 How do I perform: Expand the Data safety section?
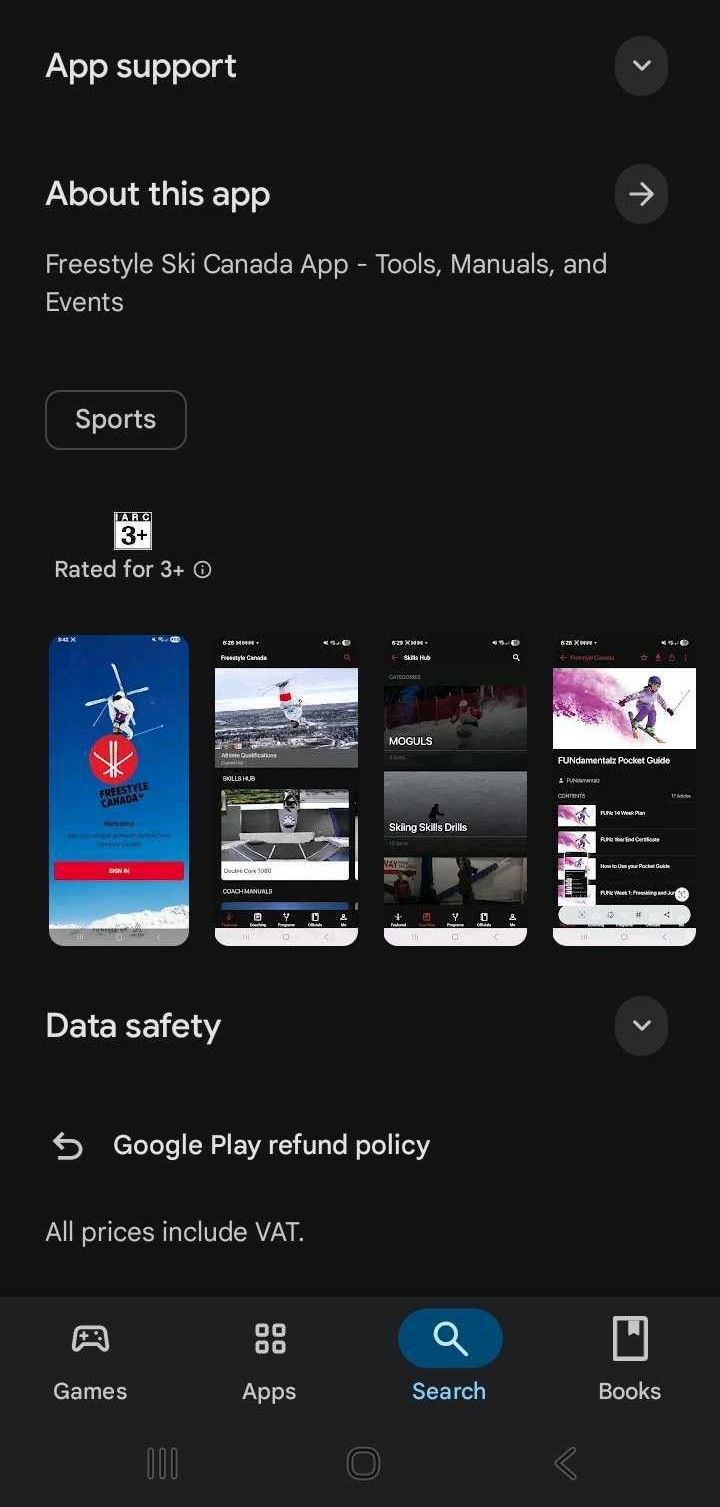(641, 1026)
